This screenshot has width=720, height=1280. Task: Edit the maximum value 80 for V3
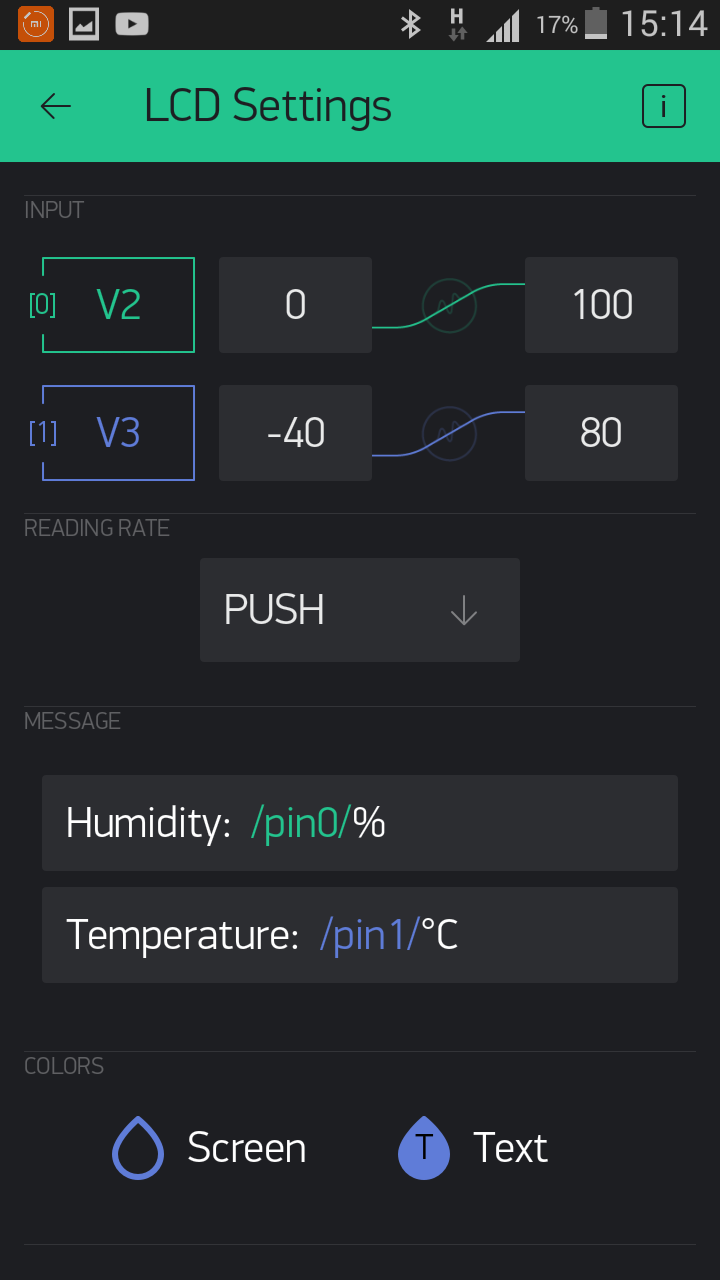[x=601, y=433]
